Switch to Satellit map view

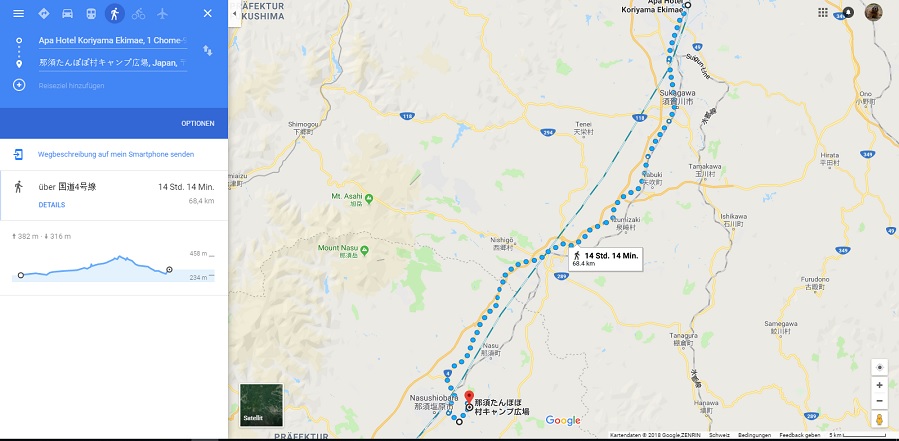pyautogui.click(x=261, y=405)
